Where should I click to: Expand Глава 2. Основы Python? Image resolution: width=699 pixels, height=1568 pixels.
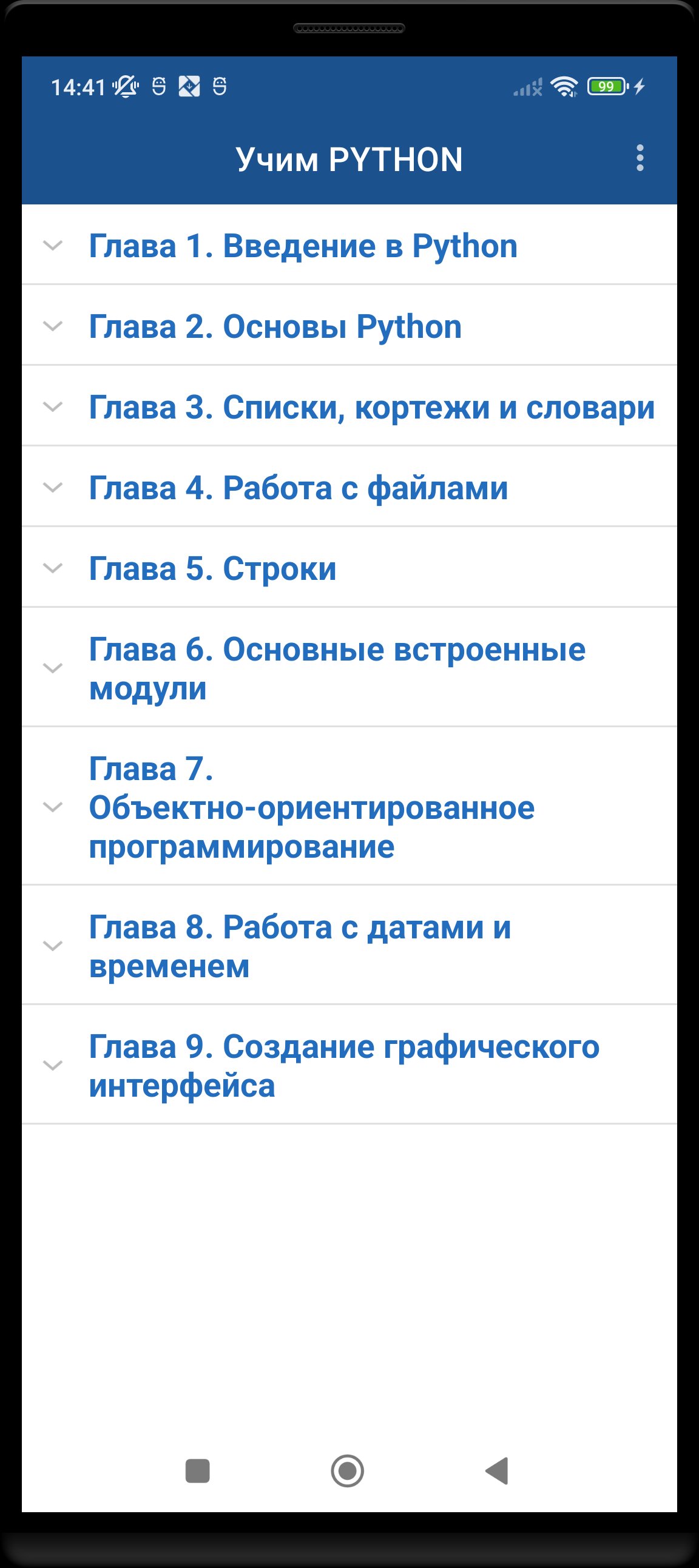point(275,326)
